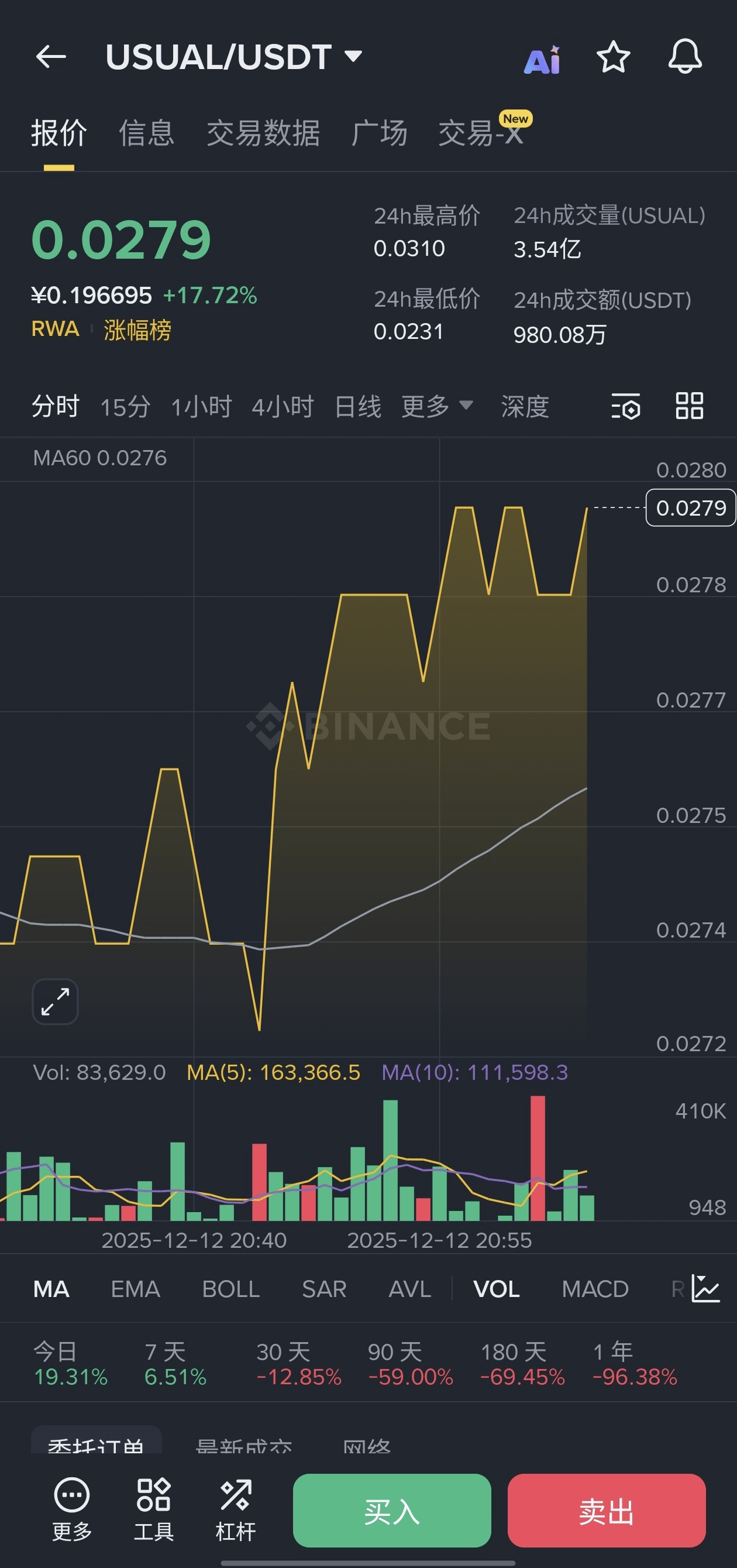Expand the chart to fullscreen
This screenshot has height=1568, width=737.
(56, 1001)
